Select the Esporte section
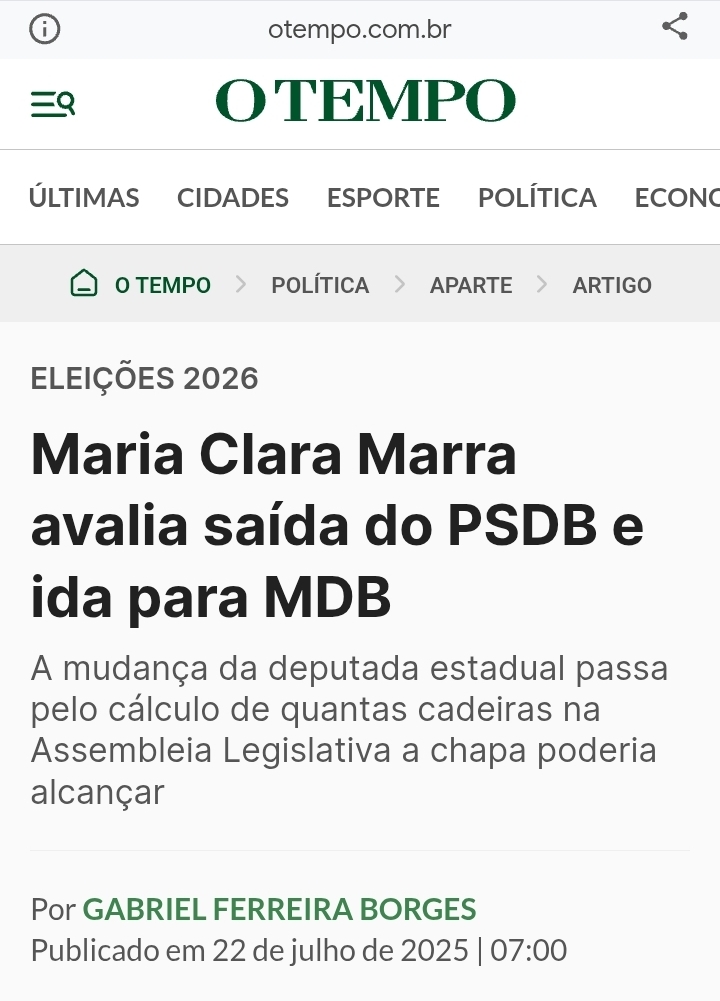Image resolution: width=720 pixels, height=1001 pixels. click(383, 198)
